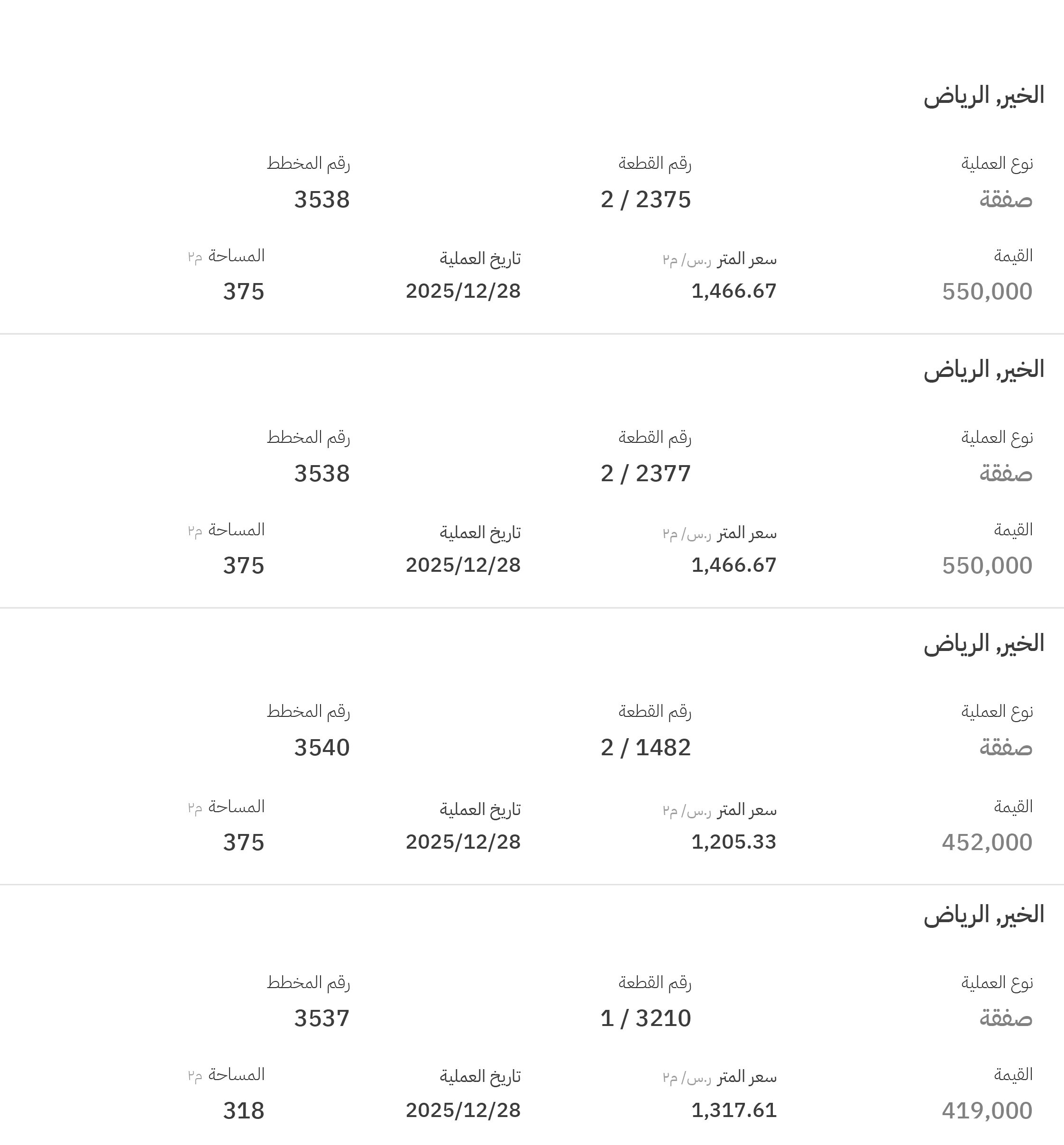Select the 452,000 deal for plot 2 / 1482
The image size is (1064, 1145).
click(x=645, y=748)
